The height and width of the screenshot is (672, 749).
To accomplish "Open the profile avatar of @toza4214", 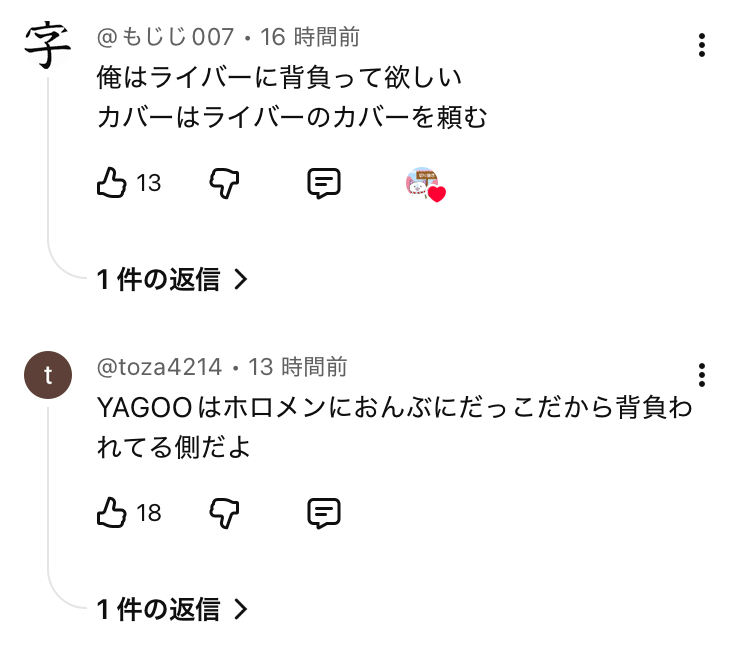I will point(47,376).
